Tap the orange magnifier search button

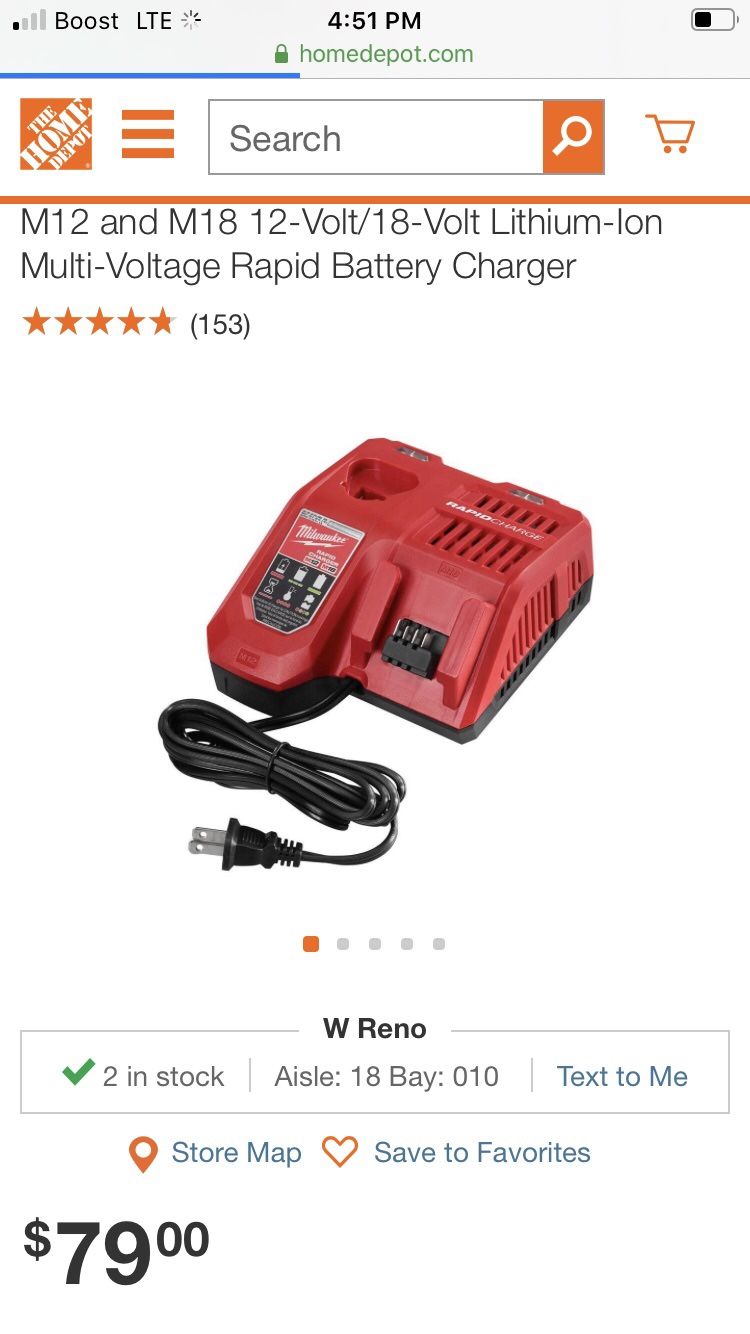573,137
